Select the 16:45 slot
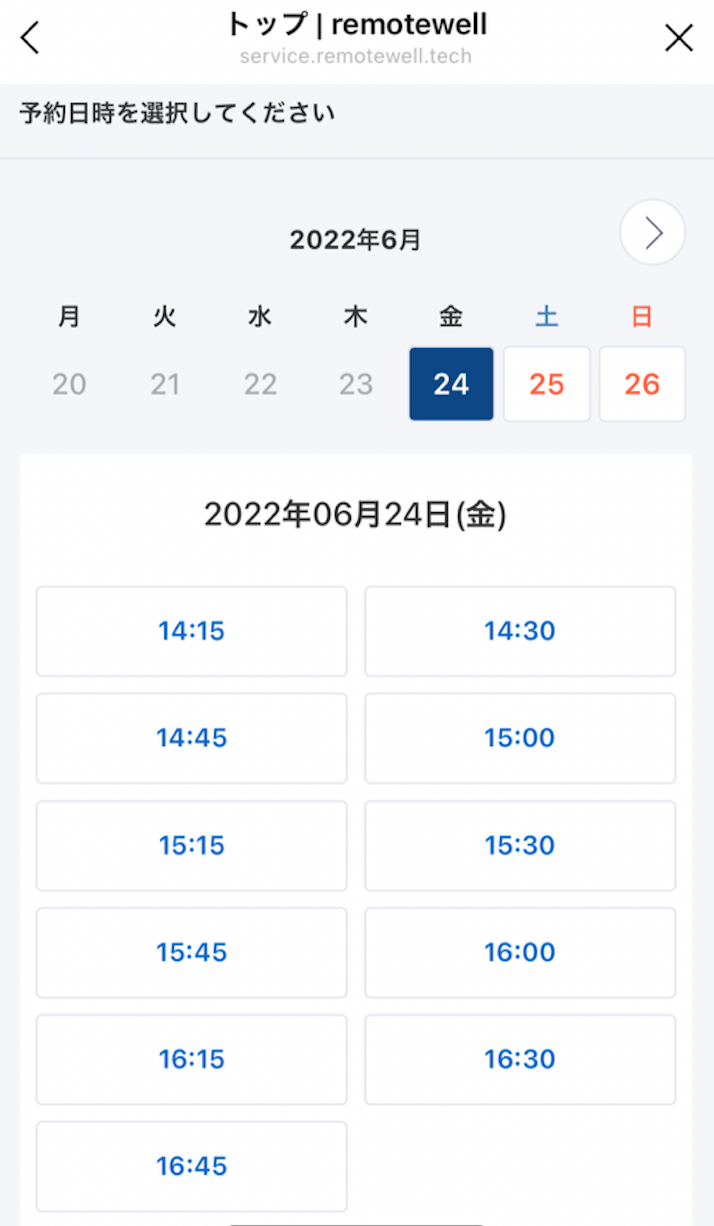 click(x=191, y=1166)
